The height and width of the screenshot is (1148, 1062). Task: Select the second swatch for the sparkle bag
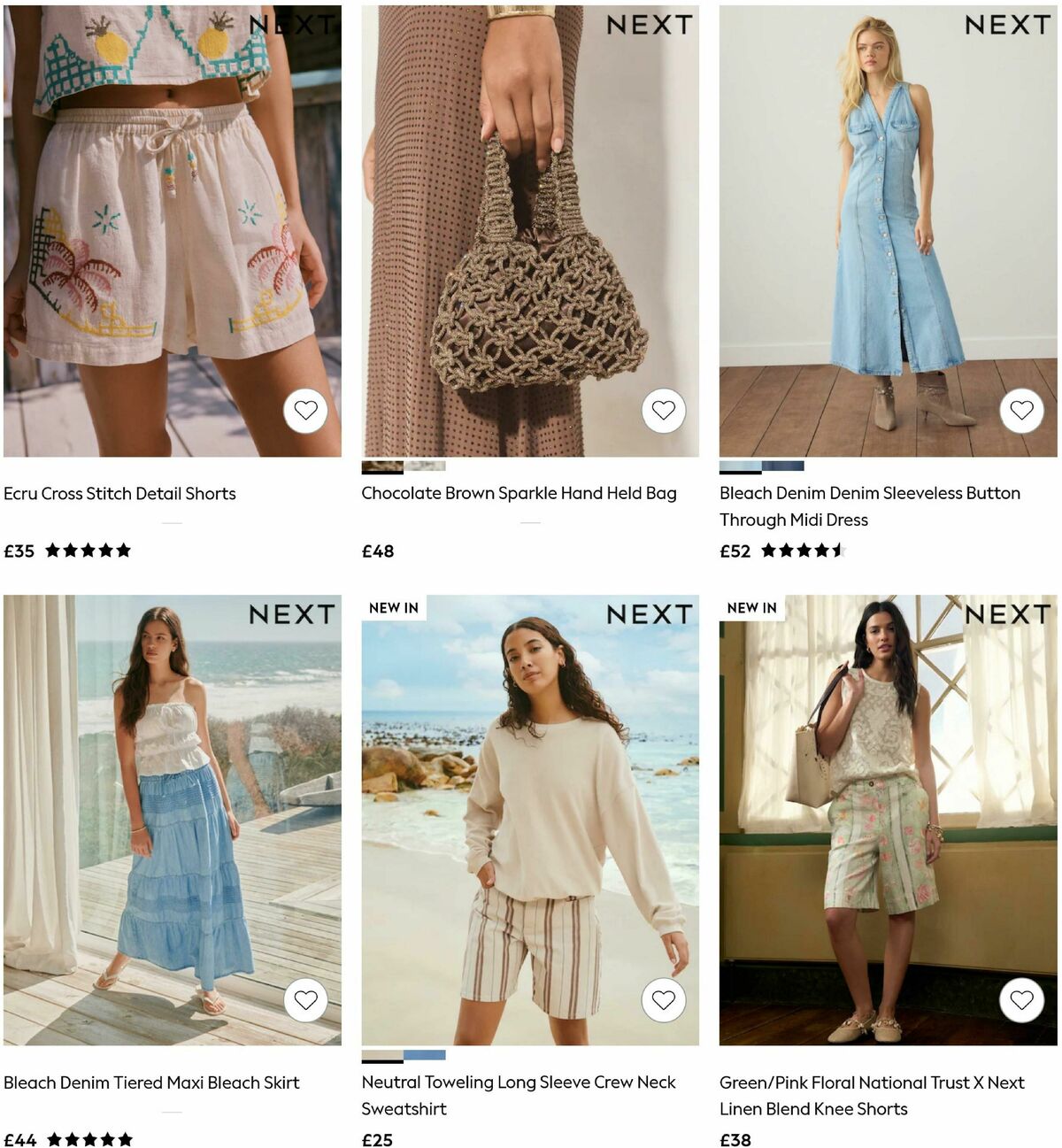pyautogui.click(x=428, y=465)
